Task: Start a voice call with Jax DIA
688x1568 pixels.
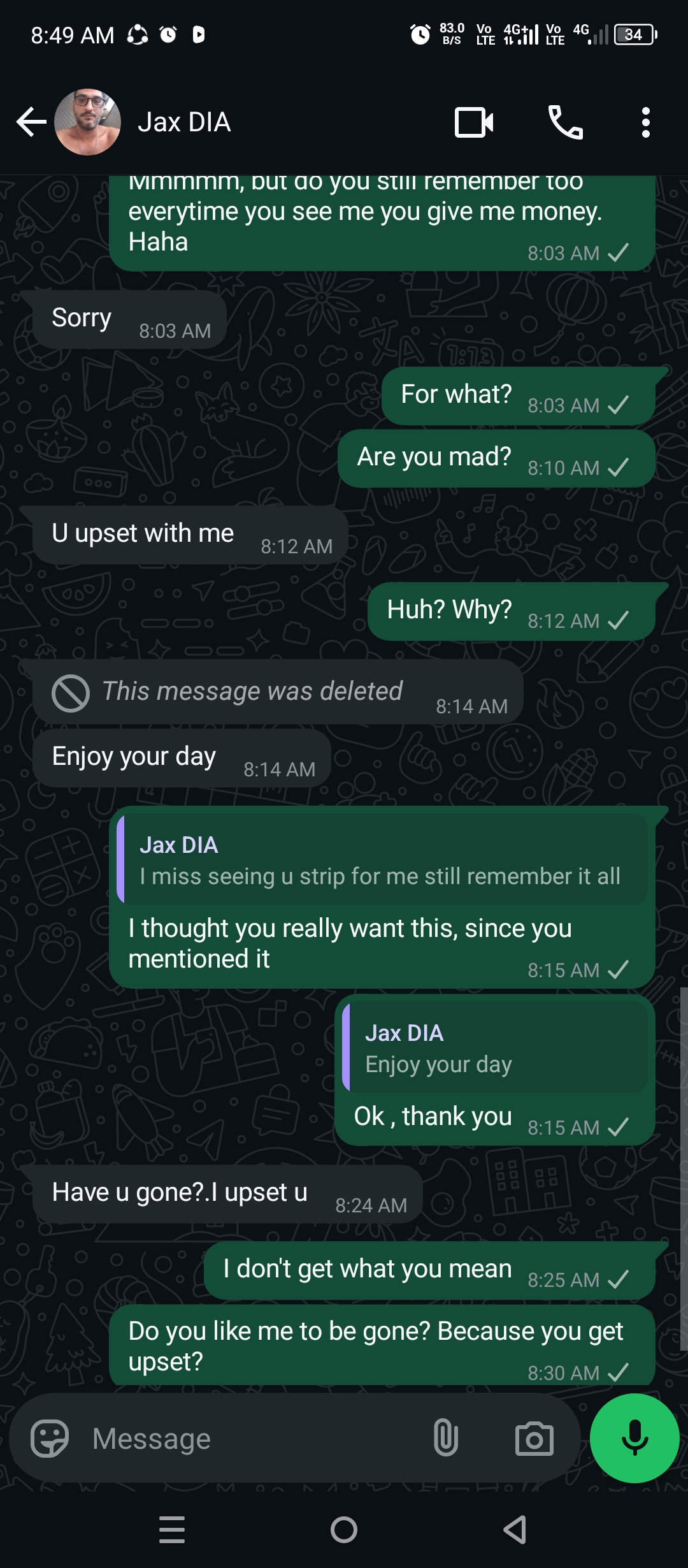Action: 565,122
